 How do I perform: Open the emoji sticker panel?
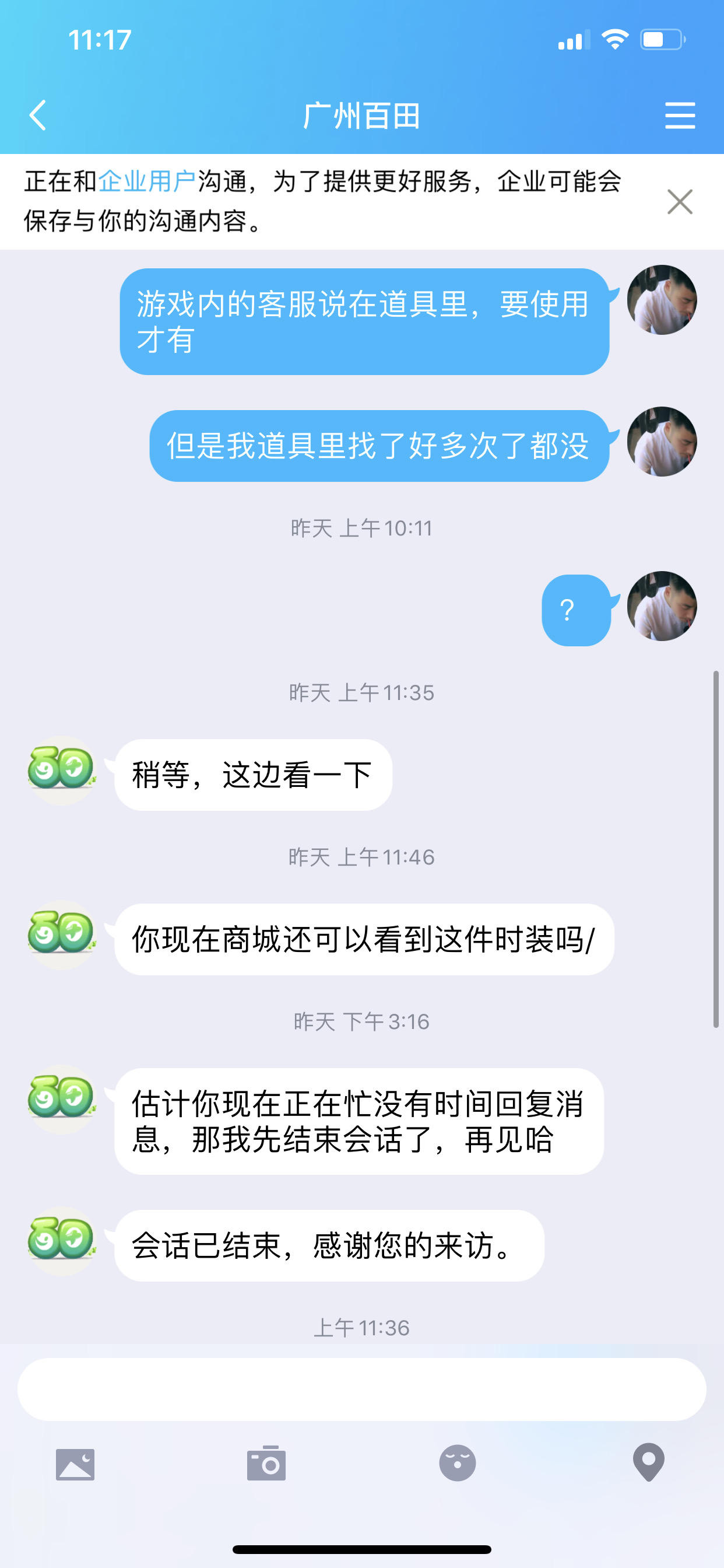point(458,1462)
